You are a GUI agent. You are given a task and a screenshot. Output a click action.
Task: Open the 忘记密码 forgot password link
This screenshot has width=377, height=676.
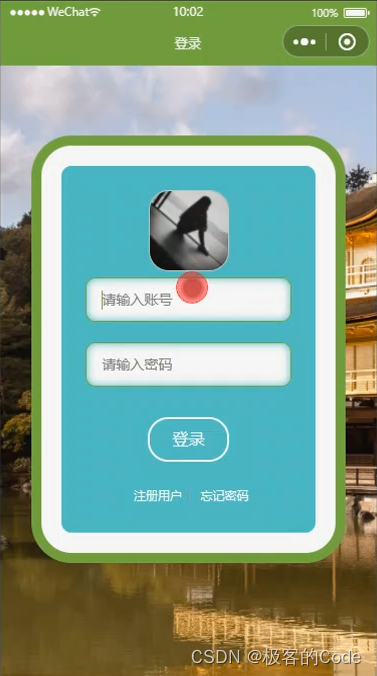click(x=224, y=496)
